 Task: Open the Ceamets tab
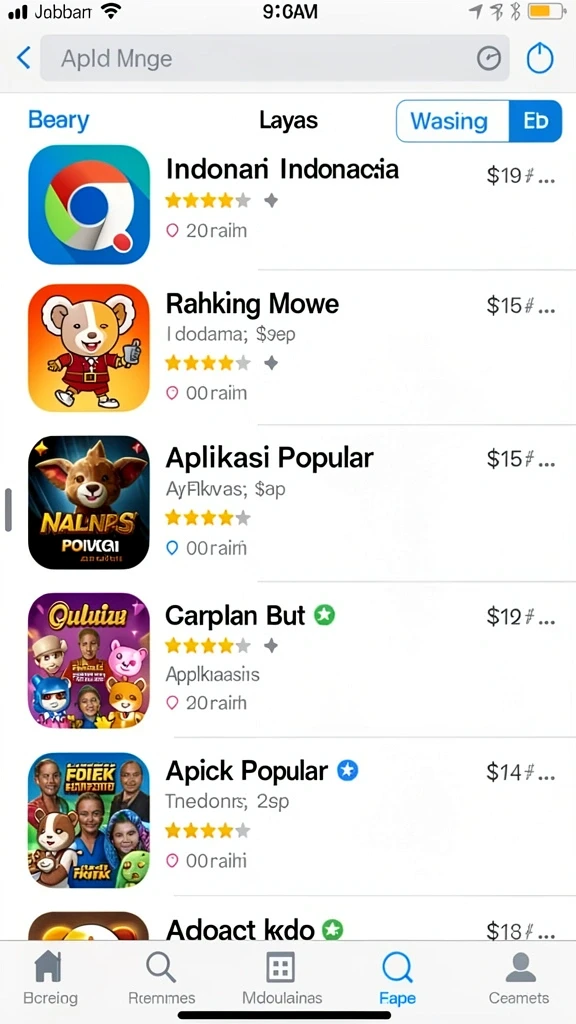pos(519,978)
